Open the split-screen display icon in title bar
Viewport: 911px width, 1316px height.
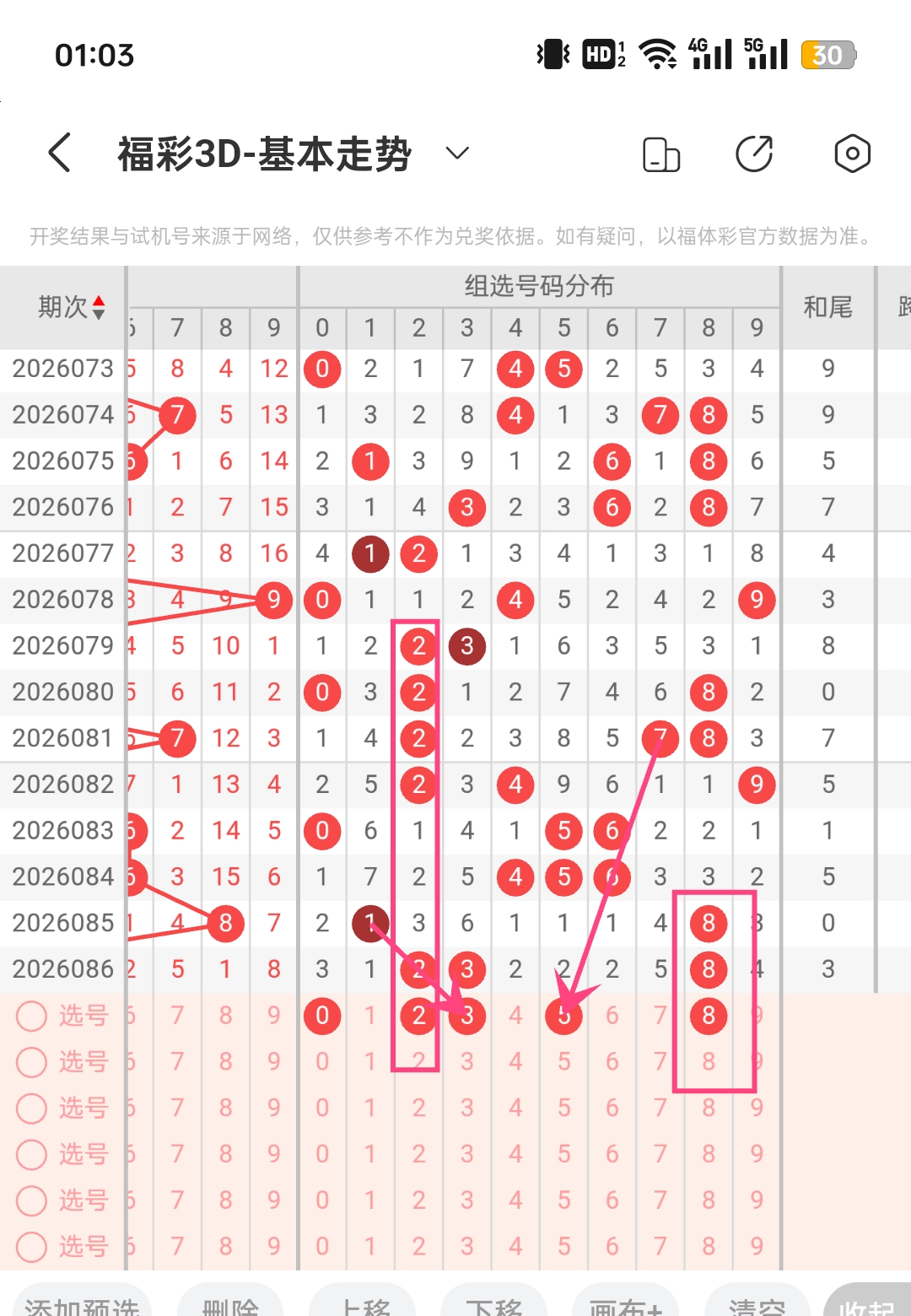point(661,153)
